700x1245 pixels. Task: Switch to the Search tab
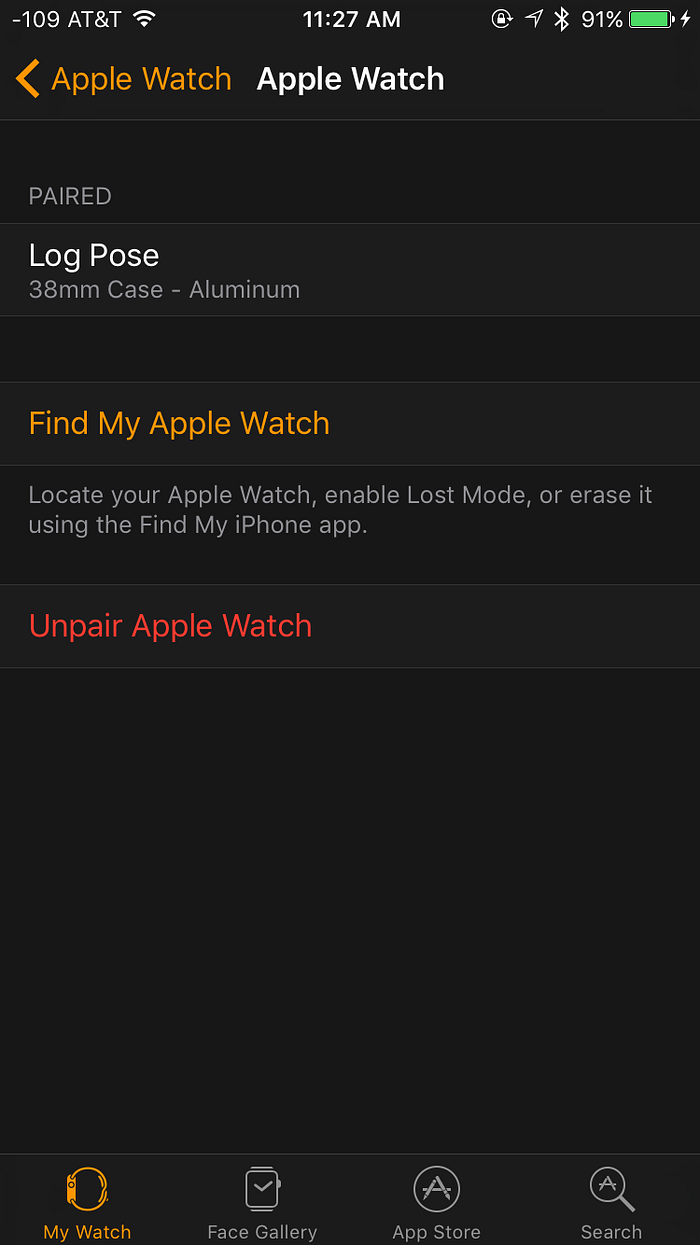coord(611,1202)
